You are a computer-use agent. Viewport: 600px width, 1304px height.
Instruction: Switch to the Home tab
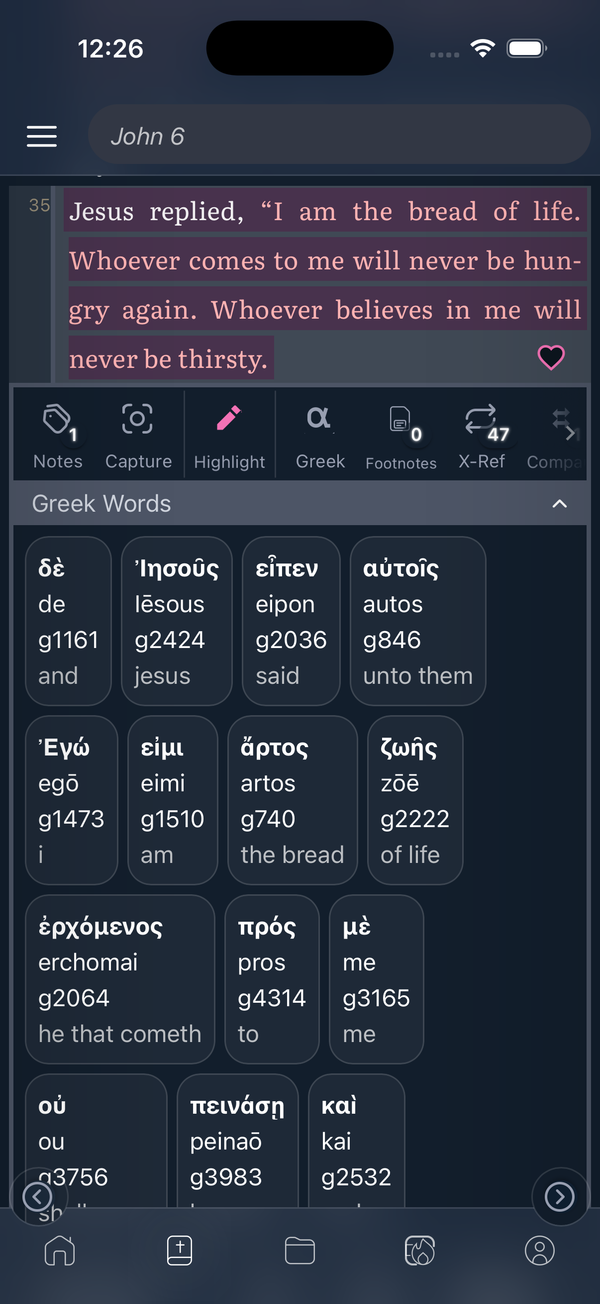(x=60, y=1250)
